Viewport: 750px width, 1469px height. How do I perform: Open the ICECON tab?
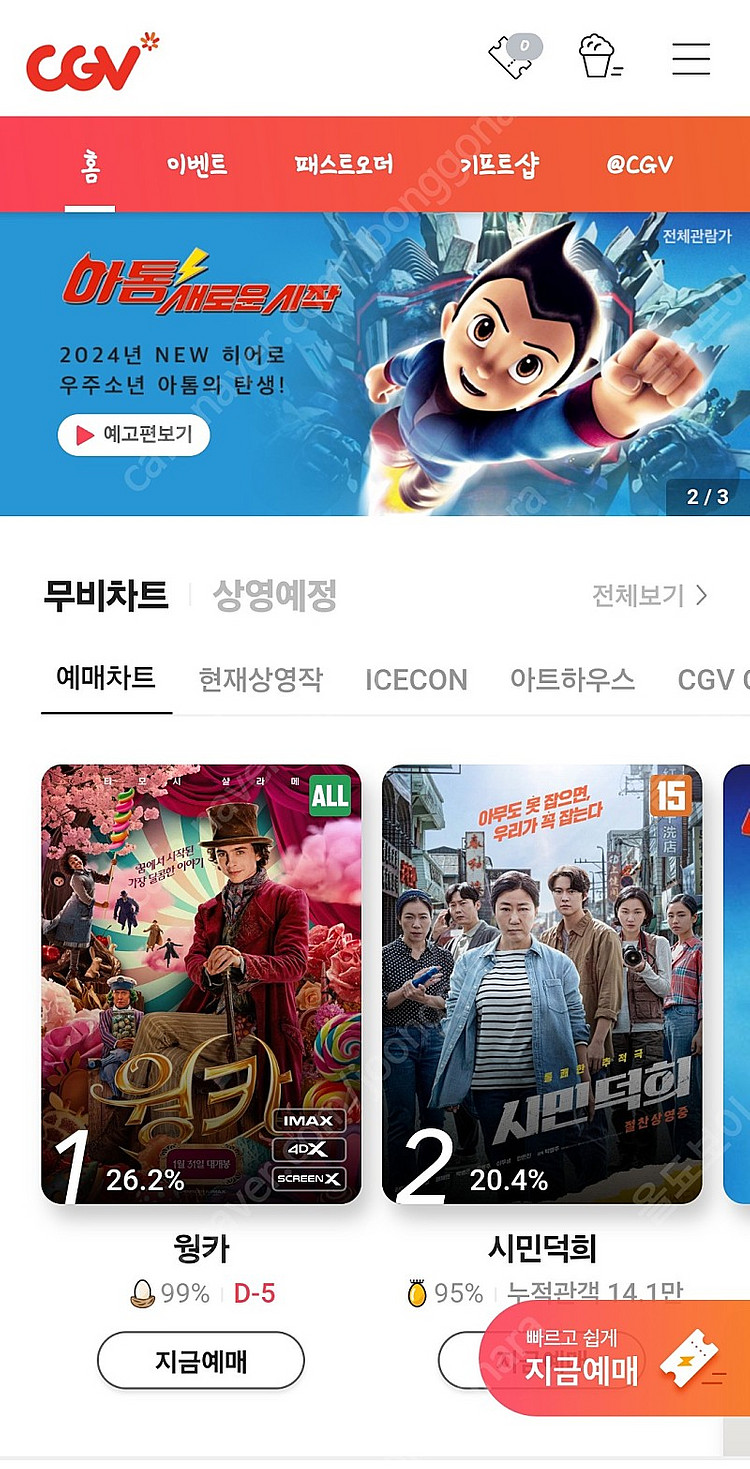(415, 680)
